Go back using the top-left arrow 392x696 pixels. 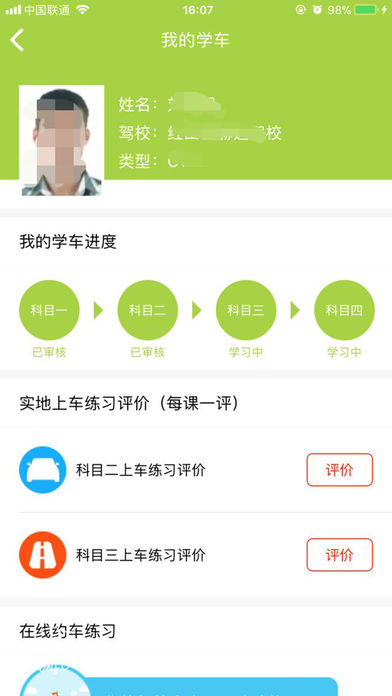[x=17, y=40]
